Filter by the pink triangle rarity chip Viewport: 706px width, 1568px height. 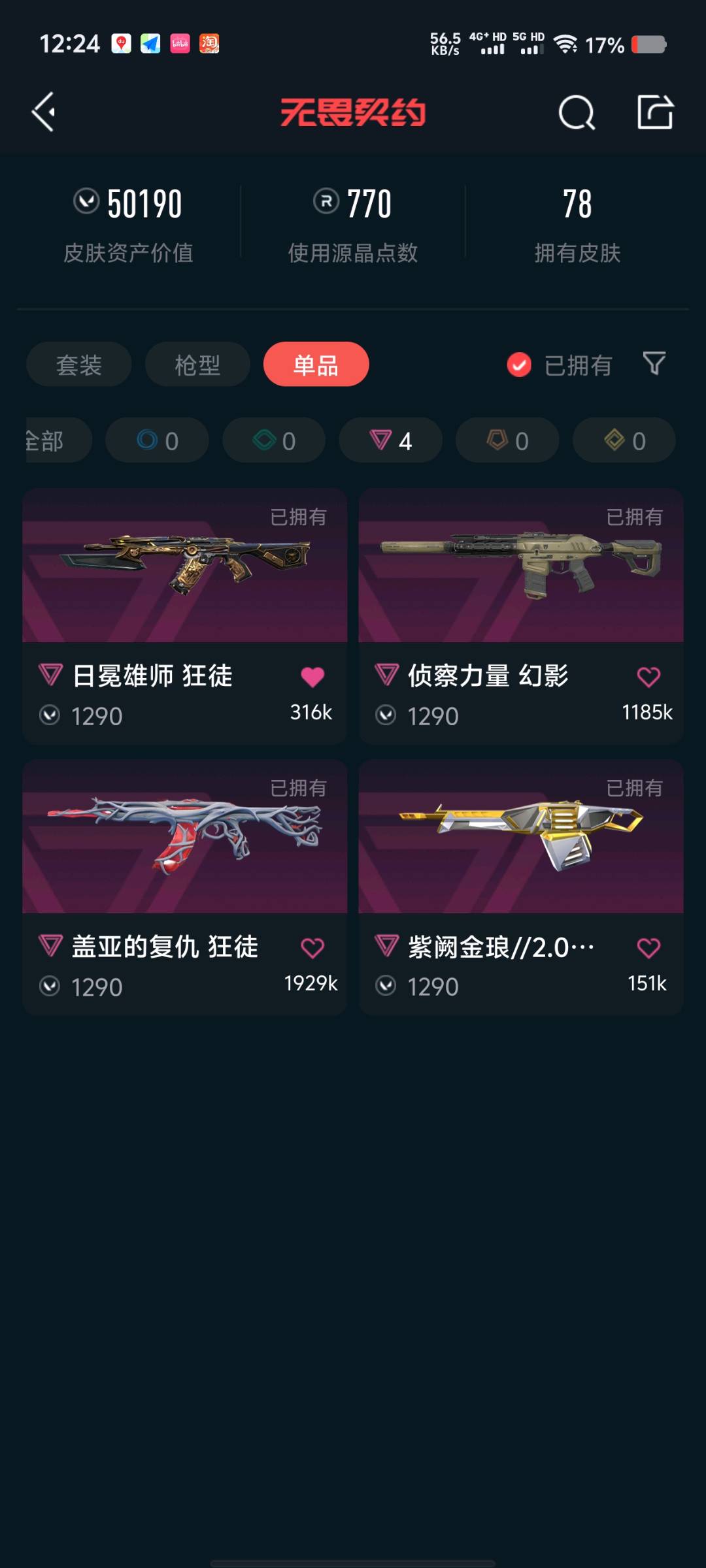point(390,440)
